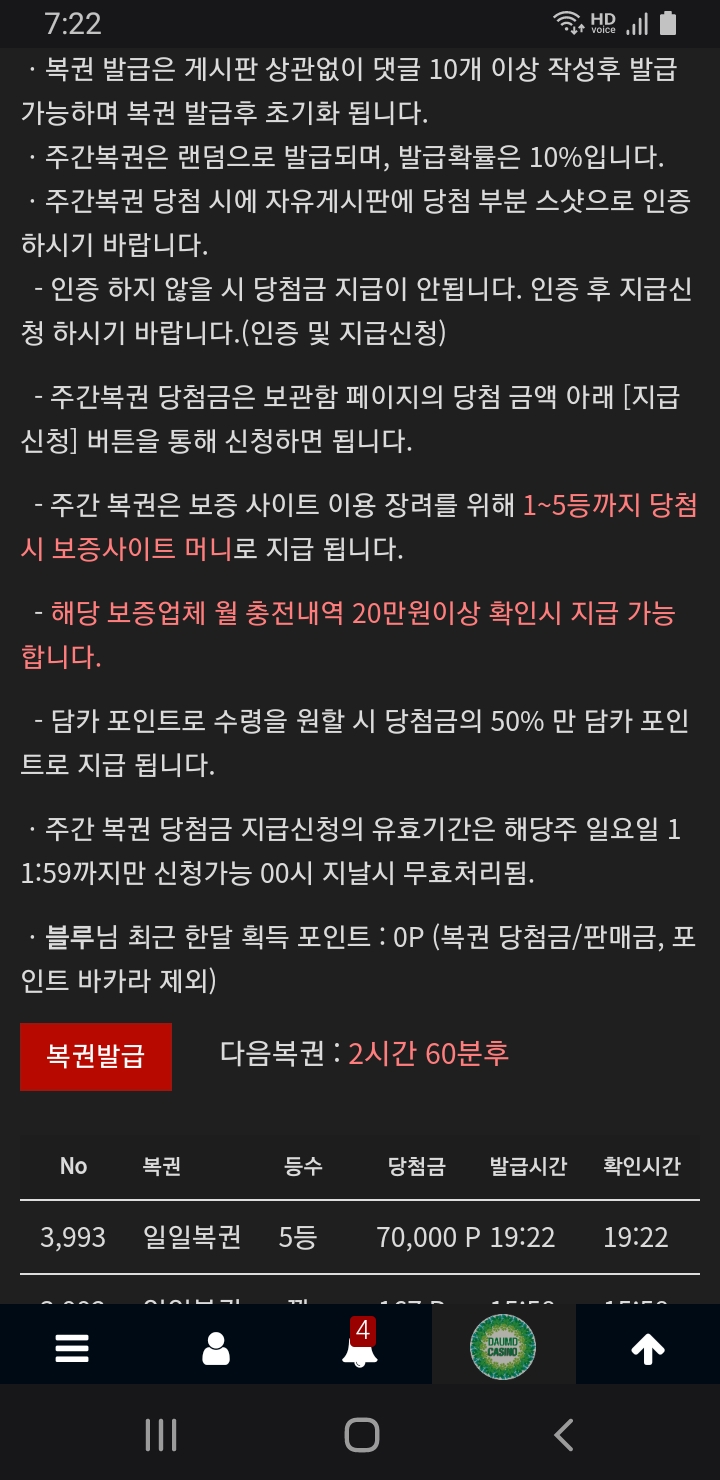Open the user profile icon
The width and height of the screenshot is (720, 1480).
coord(216,1348)
